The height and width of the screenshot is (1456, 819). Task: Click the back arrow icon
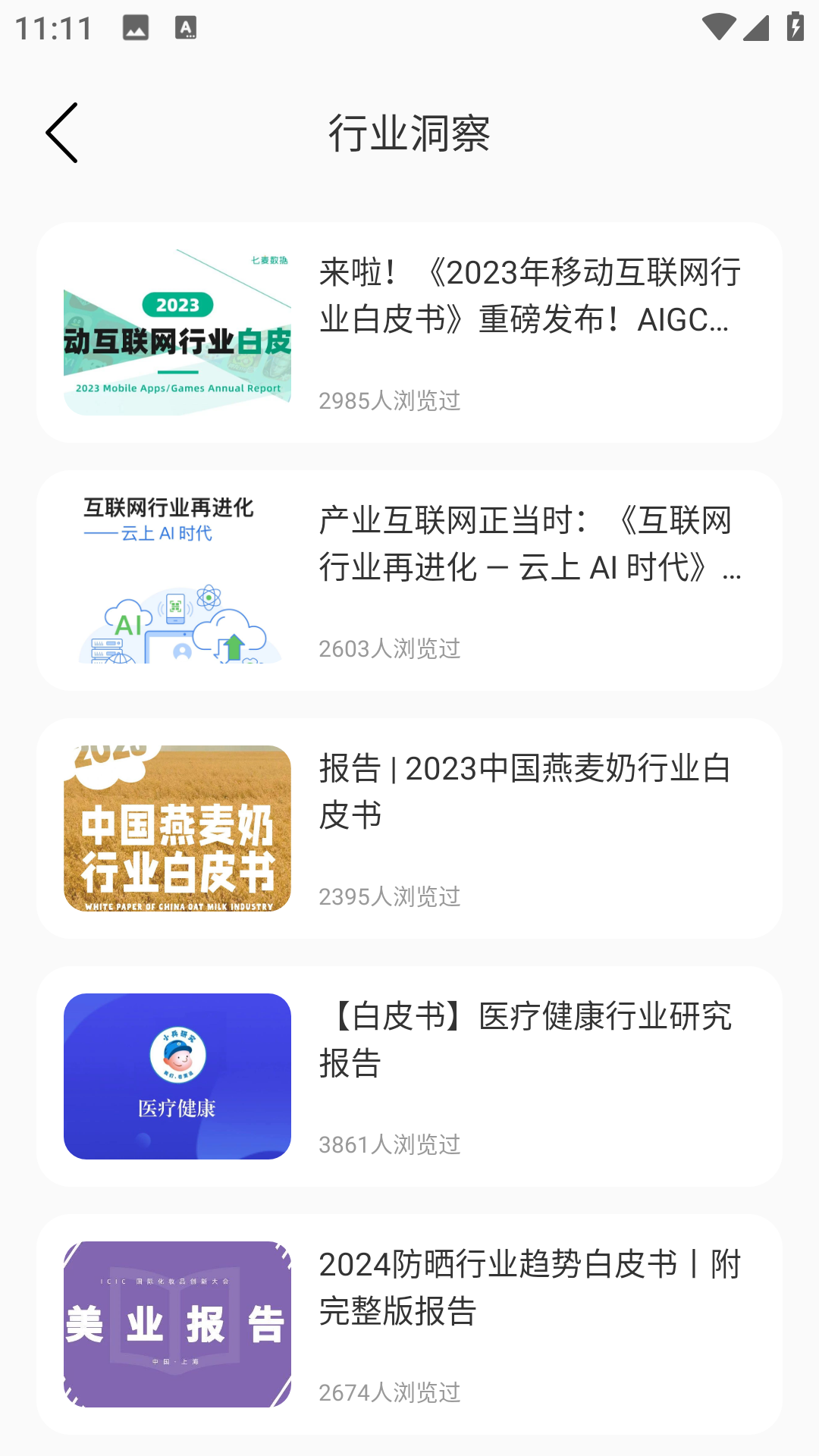pos(62,132)
